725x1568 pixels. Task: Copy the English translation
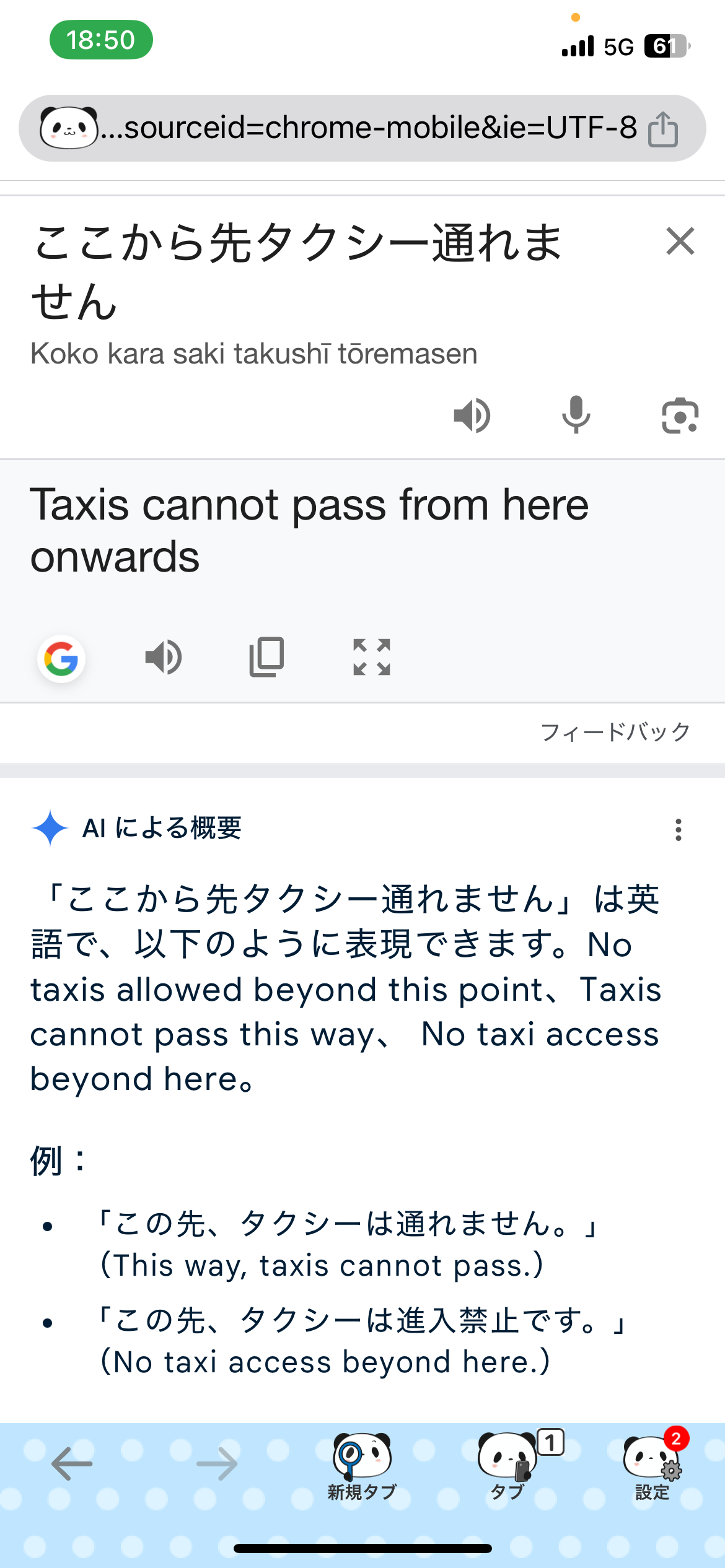coord(267,657)
